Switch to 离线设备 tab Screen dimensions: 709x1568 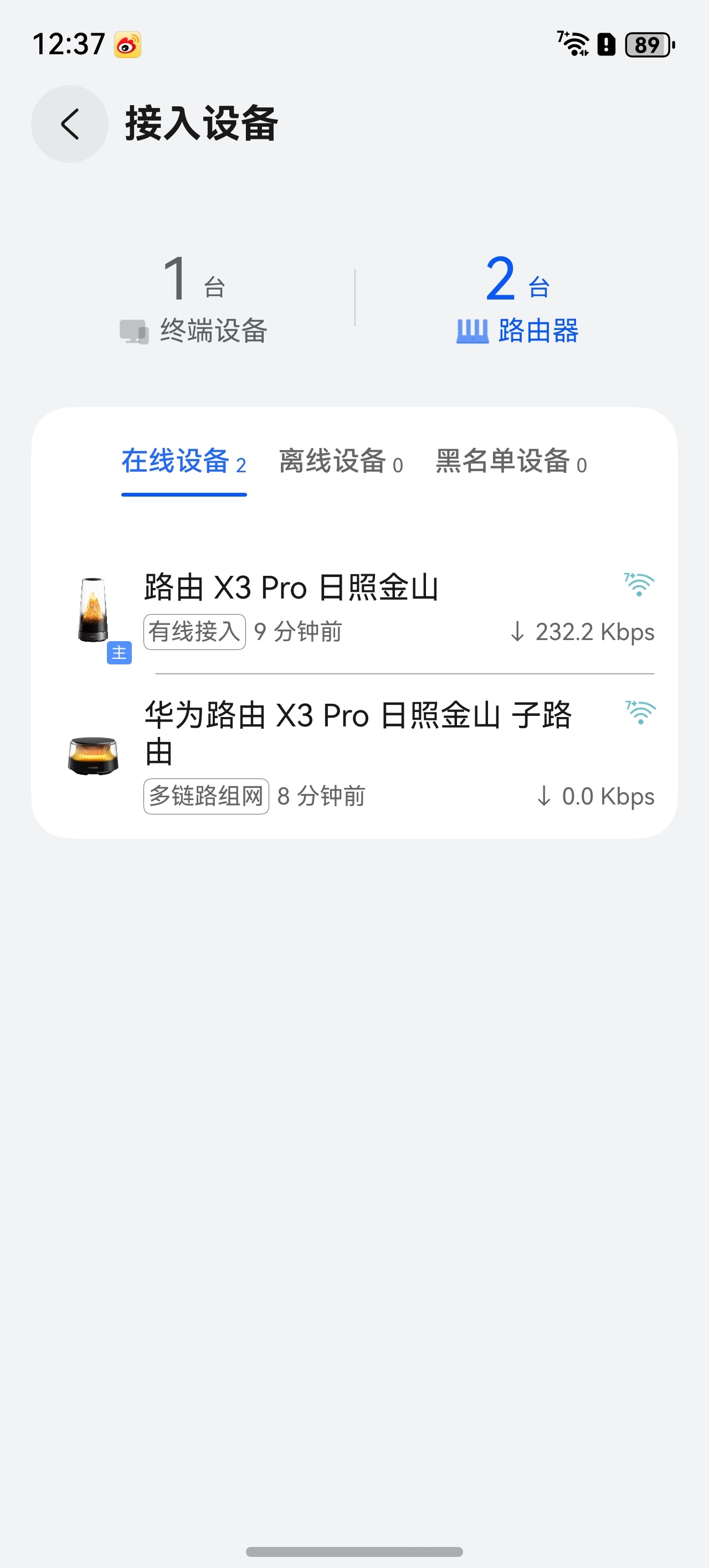coord(341,462)
